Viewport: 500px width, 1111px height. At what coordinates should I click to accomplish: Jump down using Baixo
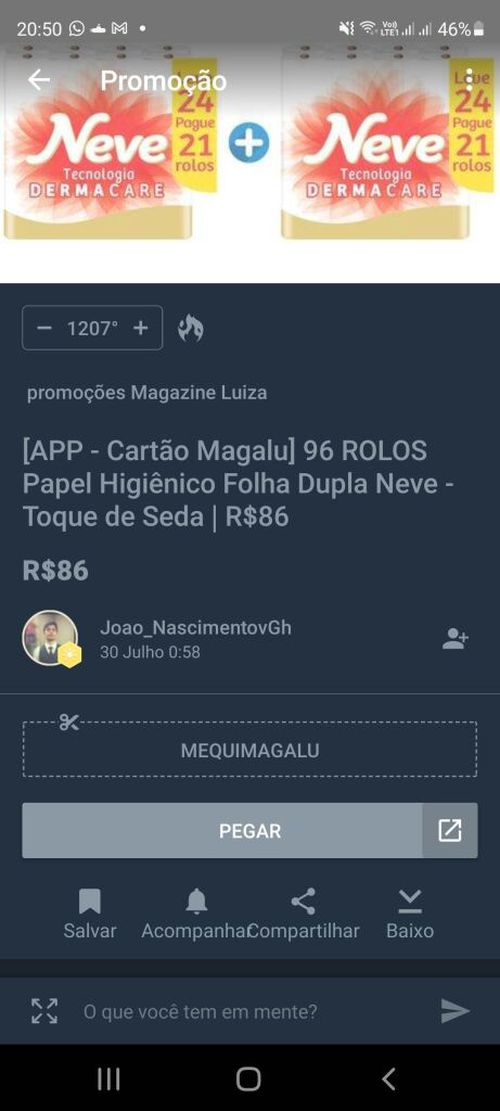(x=410, y=913)
